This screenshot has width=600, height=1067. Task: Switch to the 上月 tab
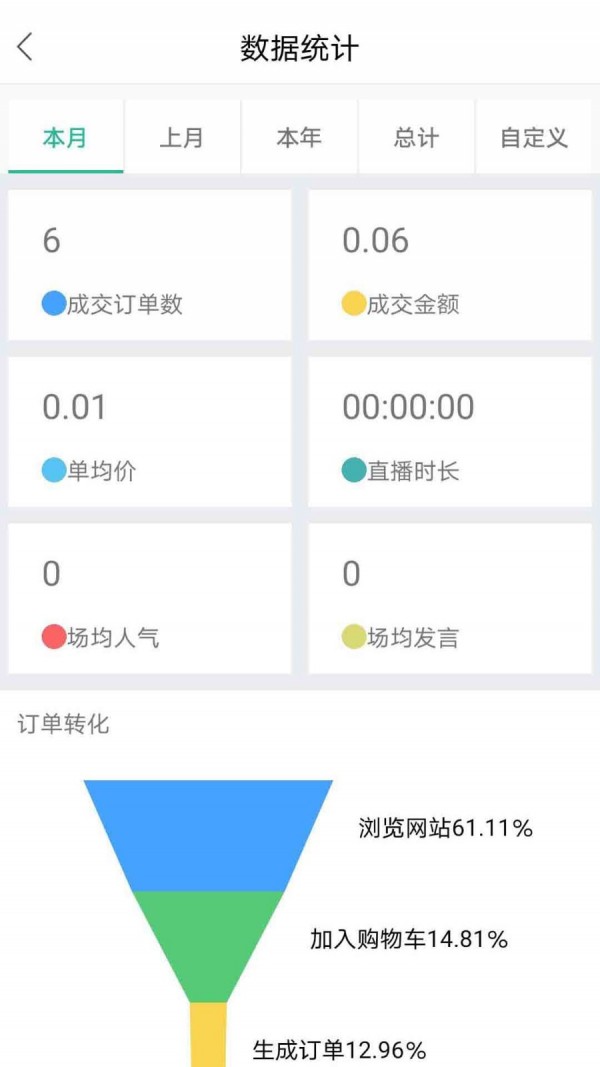click(182, 137)
